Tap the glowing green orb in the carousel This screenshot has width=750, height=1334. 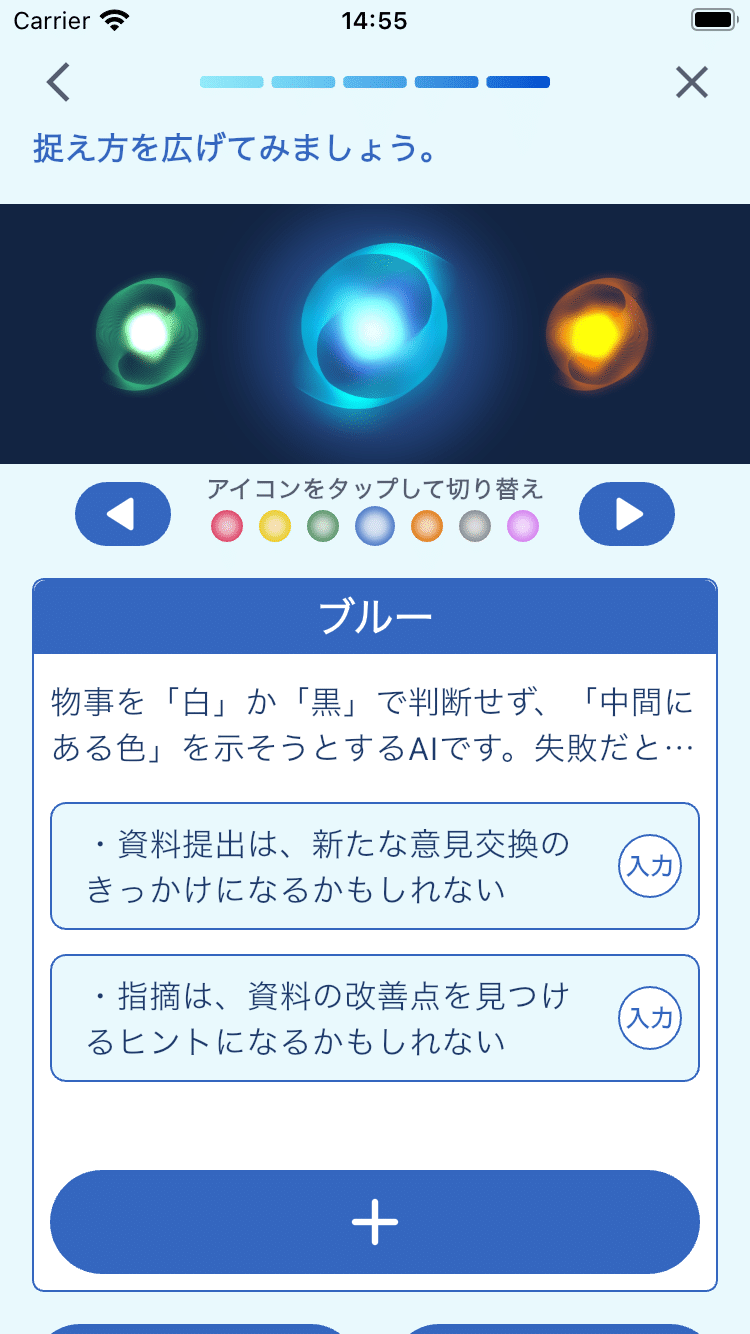148,335
